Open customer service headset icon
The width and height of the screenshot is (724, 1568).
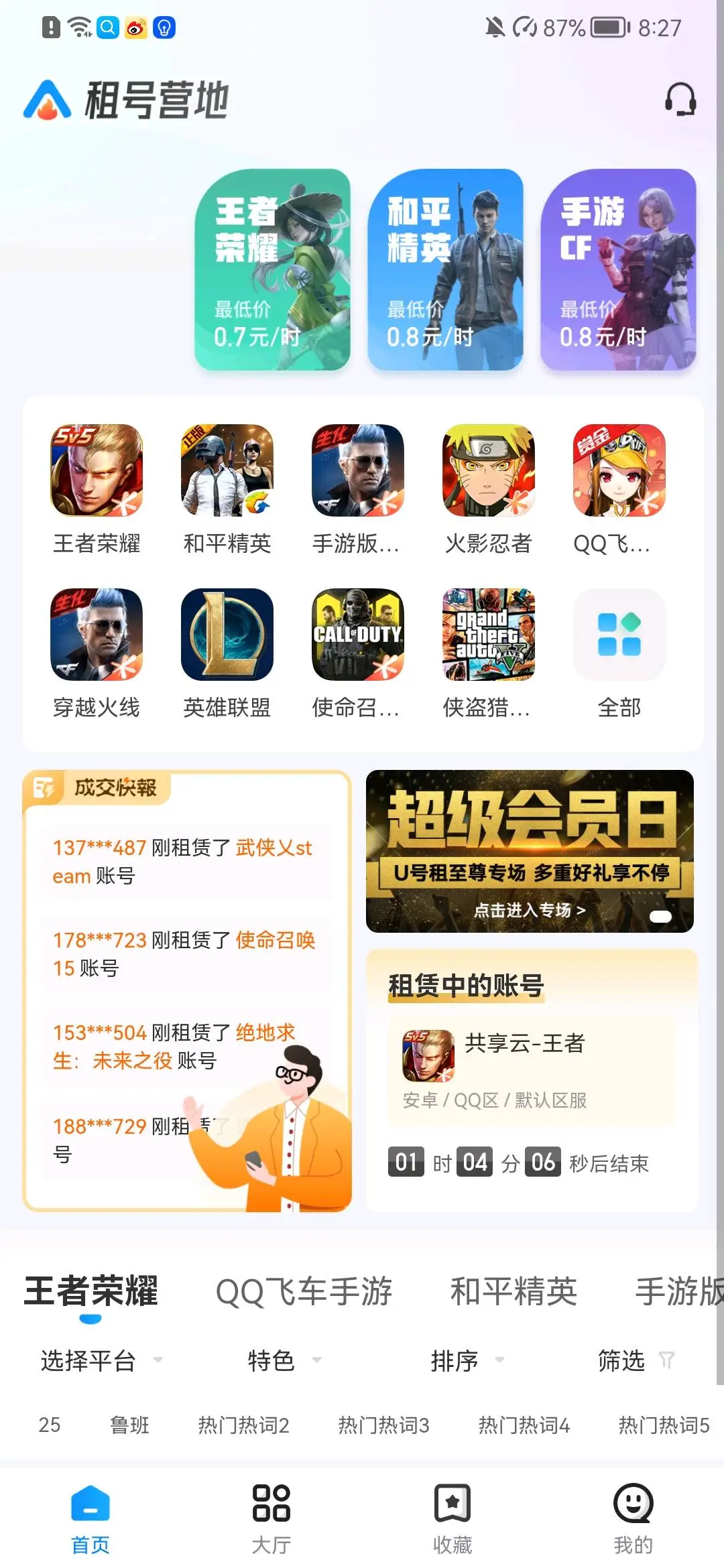pos(680,100)
